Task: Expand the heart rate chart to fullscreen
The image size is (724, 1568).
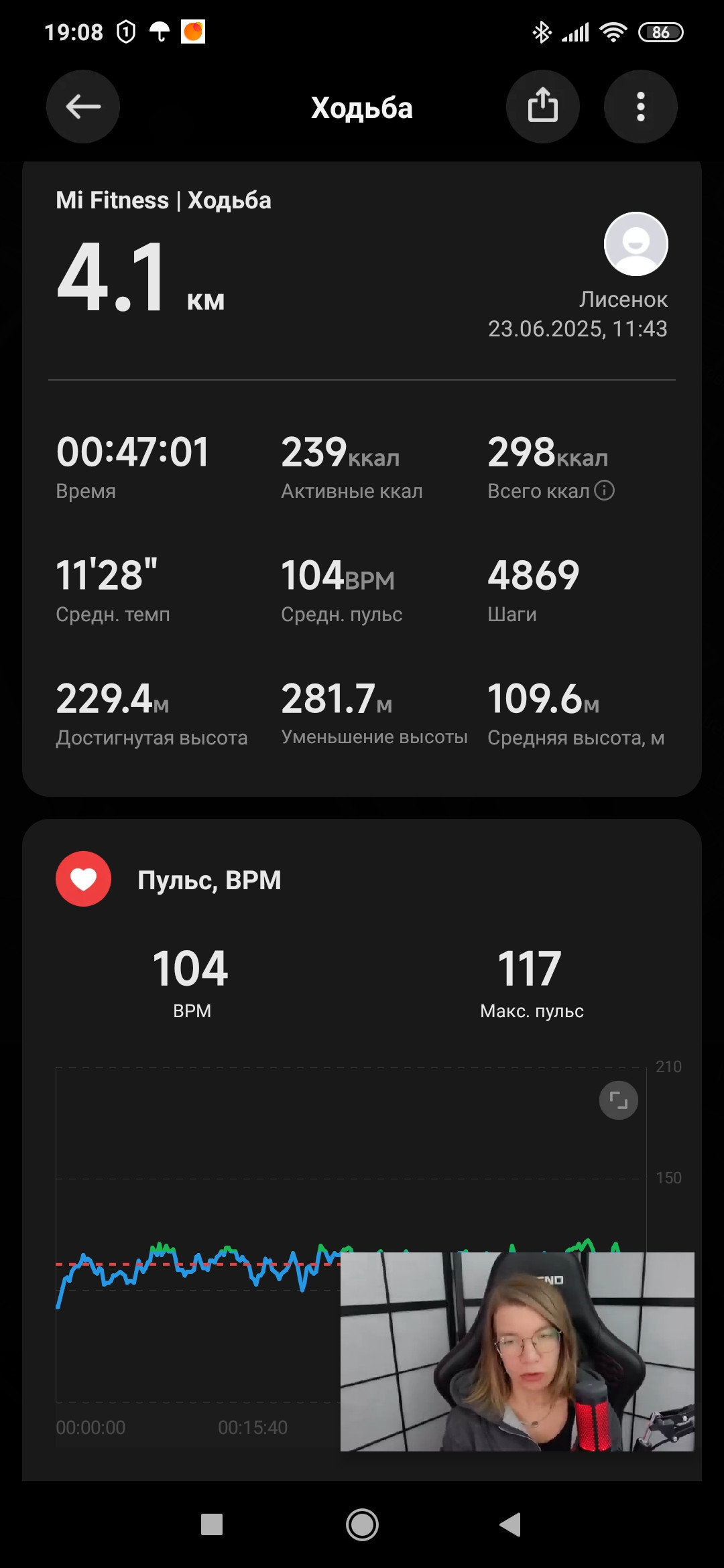Action: pos(618,1100)
